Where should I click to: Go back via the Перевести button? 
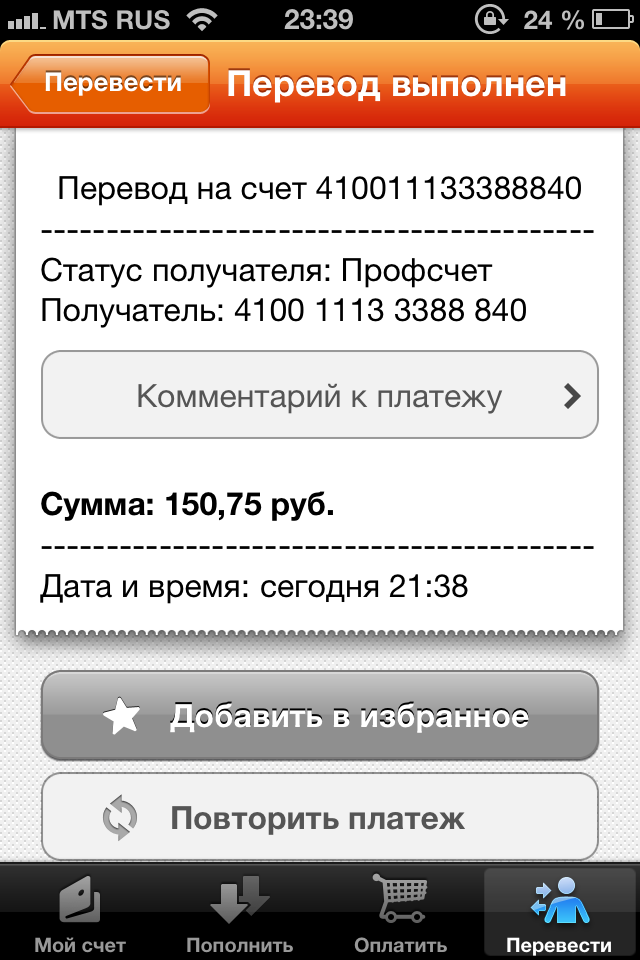click(110, 83)
